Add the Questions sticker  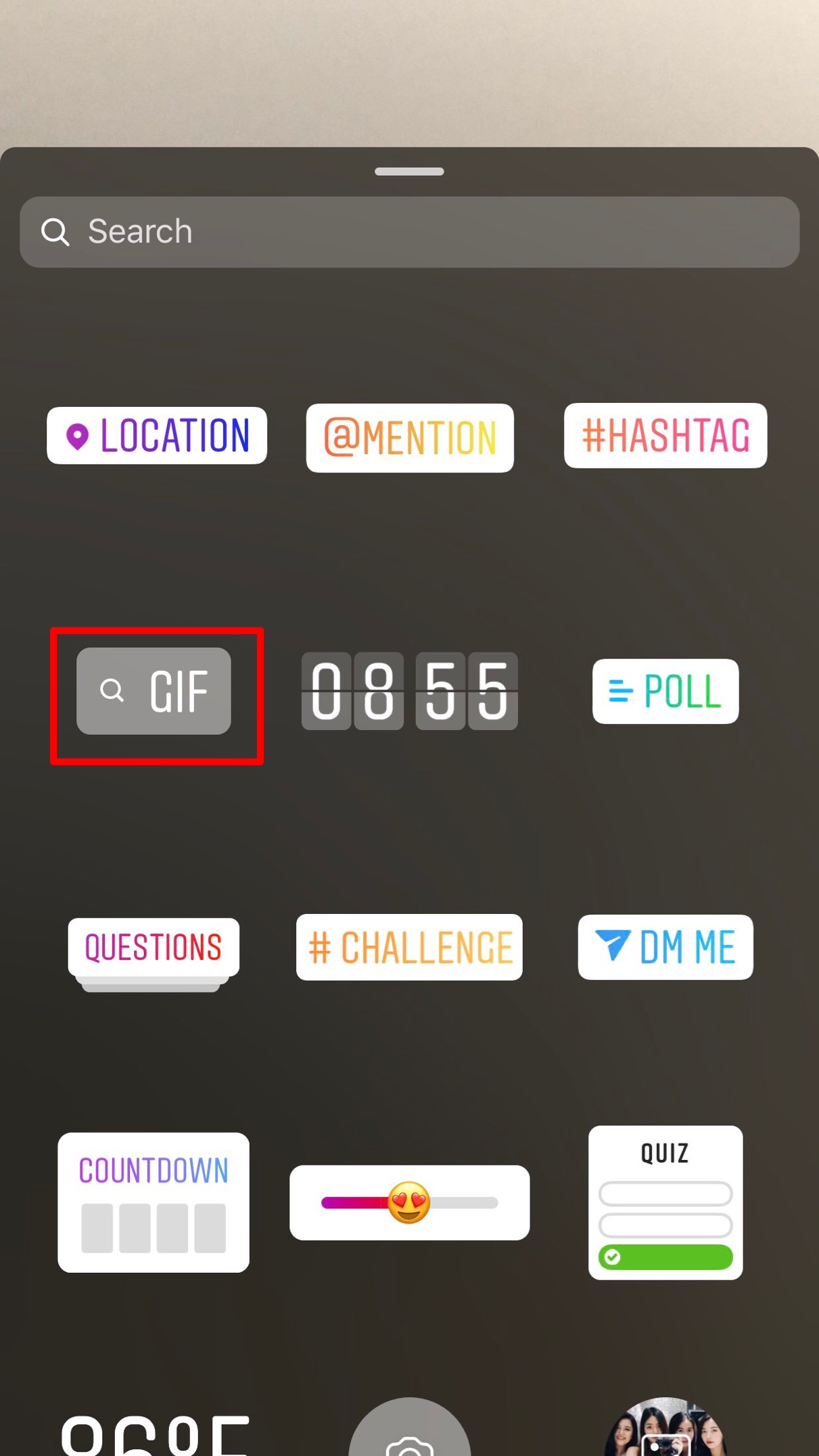tap(154, 948)
